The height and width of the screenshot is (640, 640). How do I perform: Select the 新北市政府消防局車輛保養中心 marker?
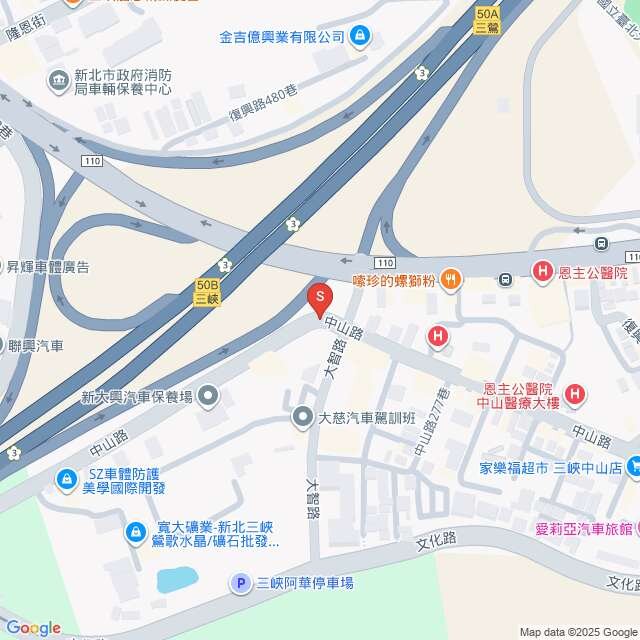tap(57, 81)
